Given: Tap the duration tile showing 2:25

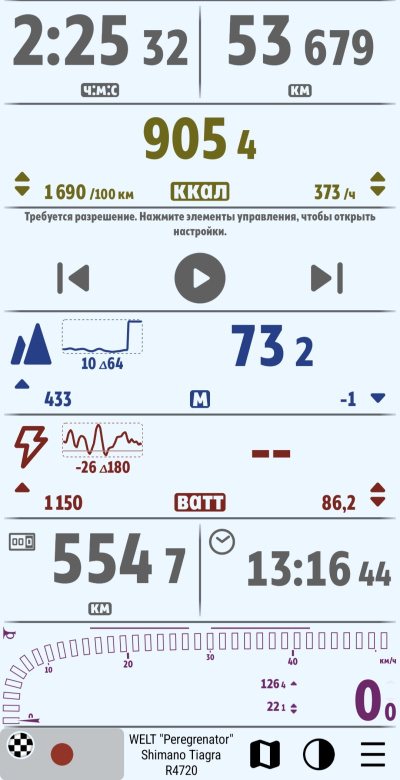Looking at the screenshot, I should [x=101, y=53].
